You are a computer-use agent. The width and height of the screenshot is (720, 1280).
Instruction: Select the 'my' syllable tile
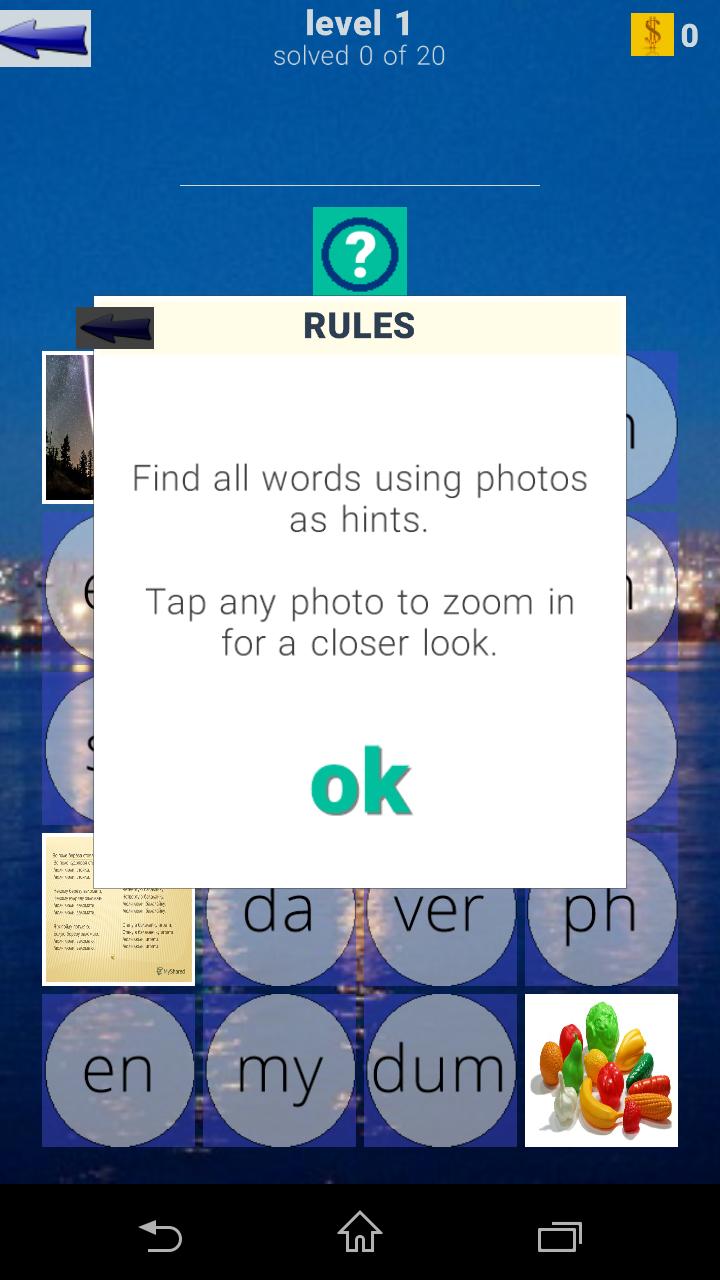[279, 1070]
